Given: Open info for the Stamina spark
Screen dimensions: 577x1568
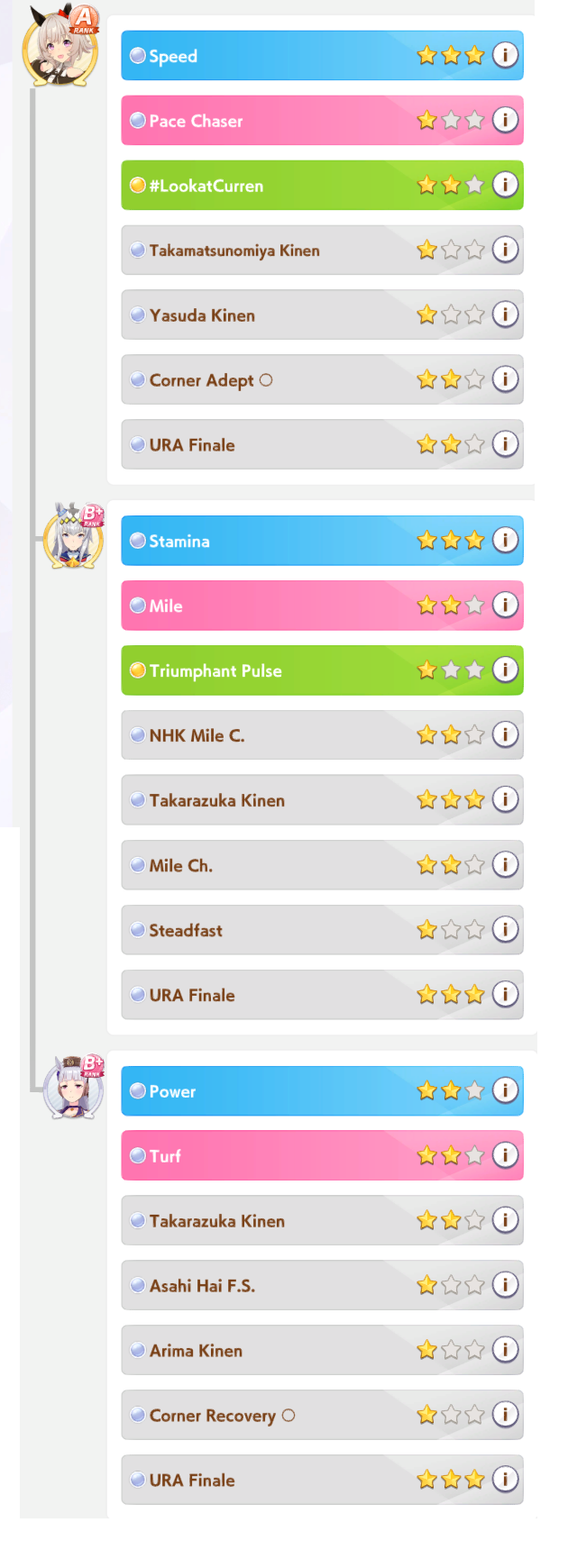Looking at the screenshot, I should pos(506,540).
